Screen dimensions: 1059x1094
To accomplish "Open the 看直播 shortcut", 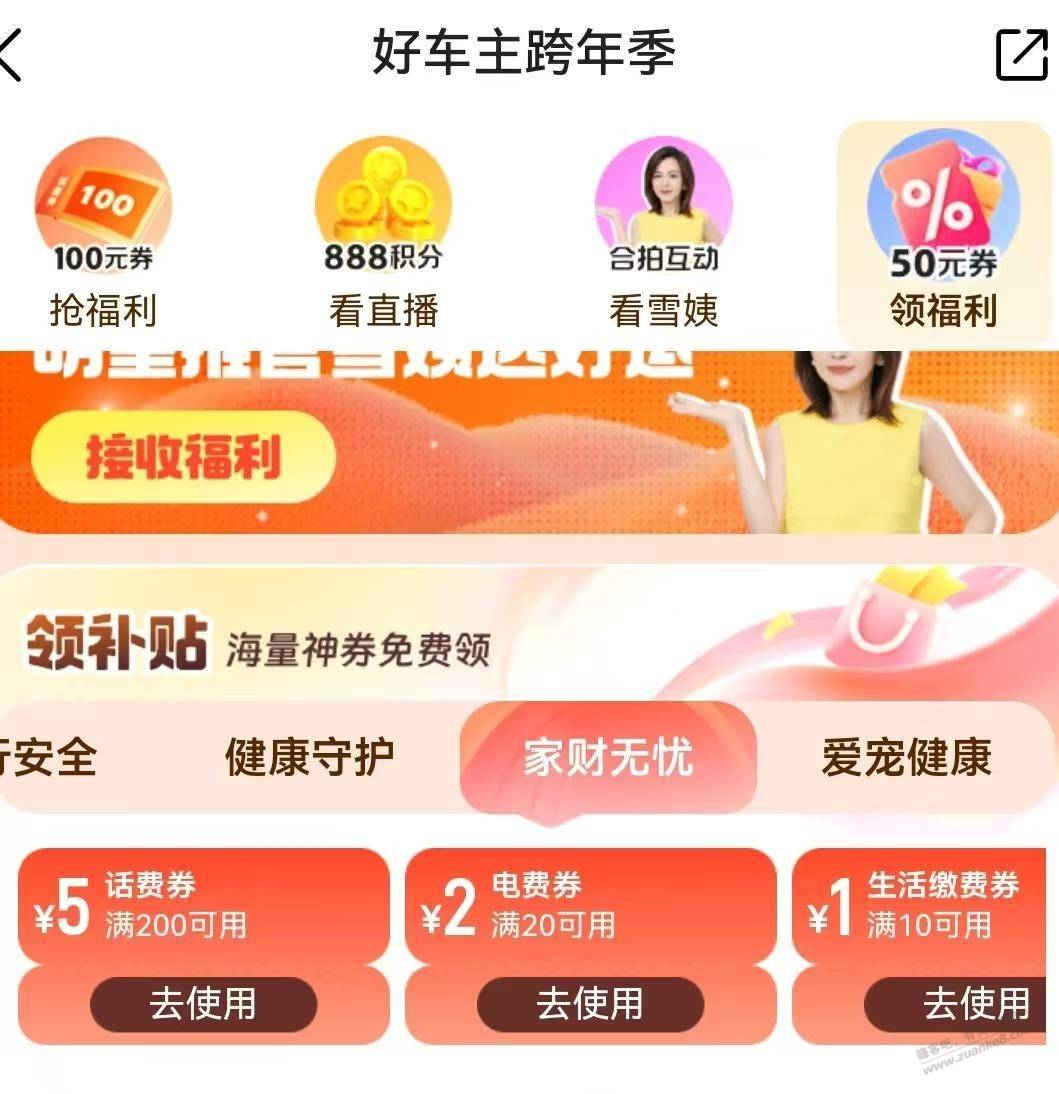I will pos(383,234).
